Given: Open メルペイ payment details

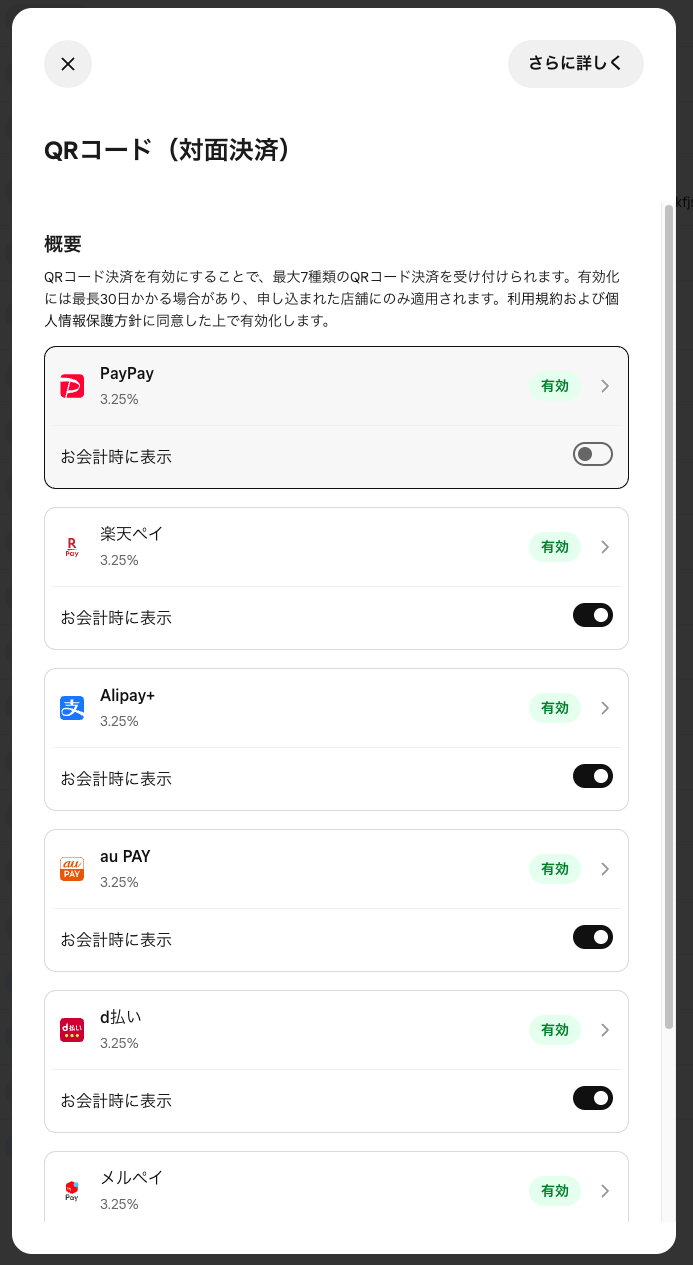Looking at the screenshot, I should (604, 1191).
